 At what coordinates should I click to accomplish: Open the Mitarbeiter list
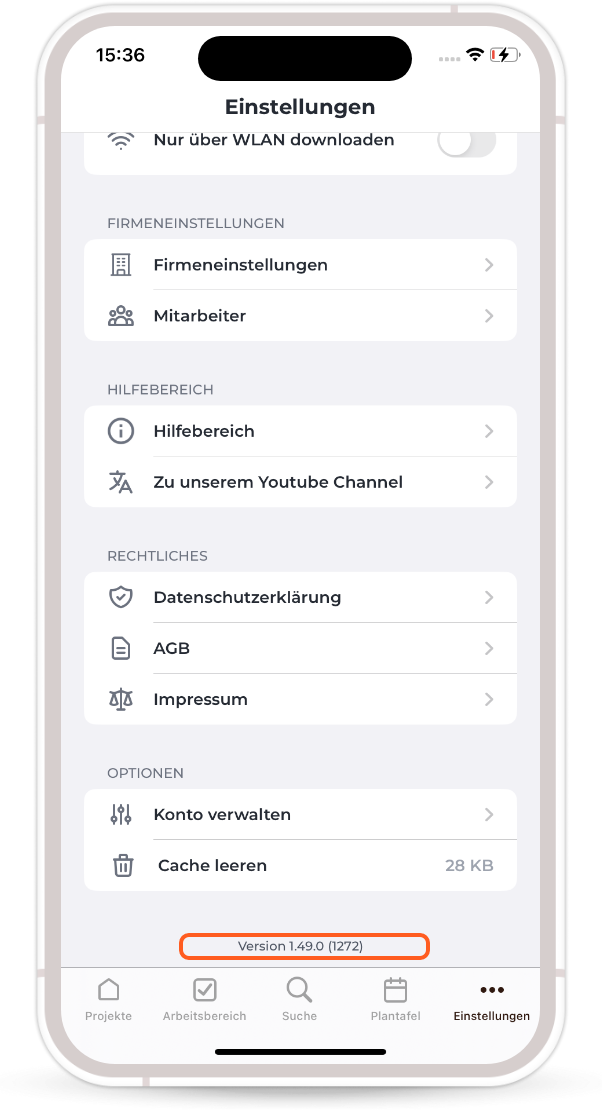300,316
